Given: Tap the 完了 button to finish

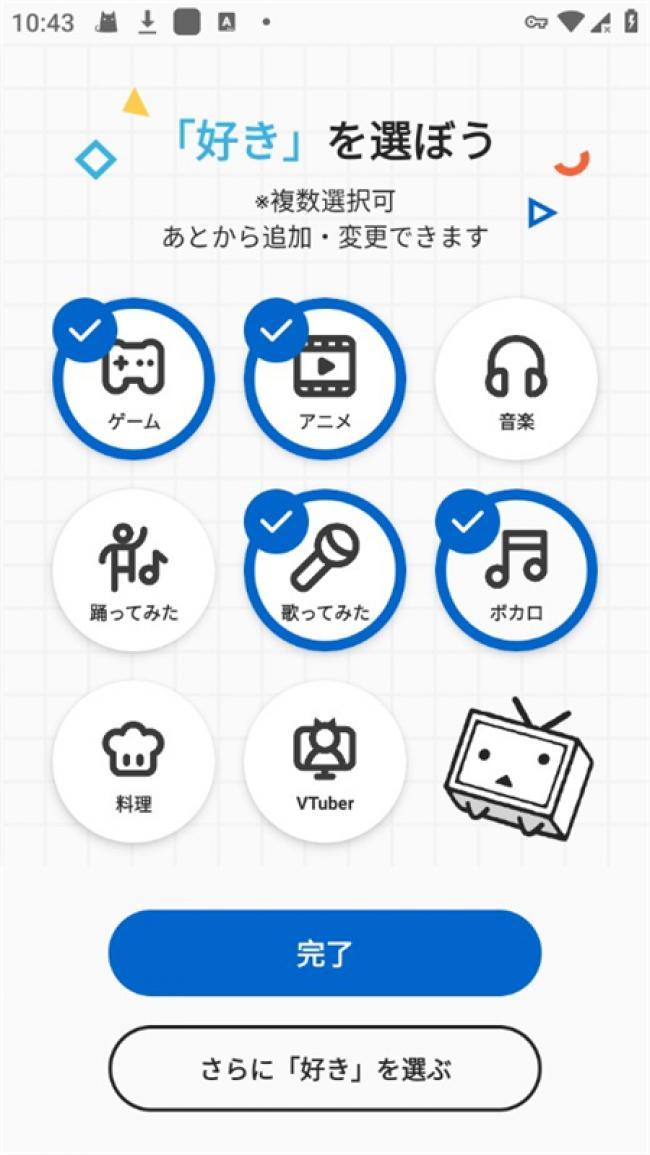Looking at the screenshot, I should click(325, 953).
